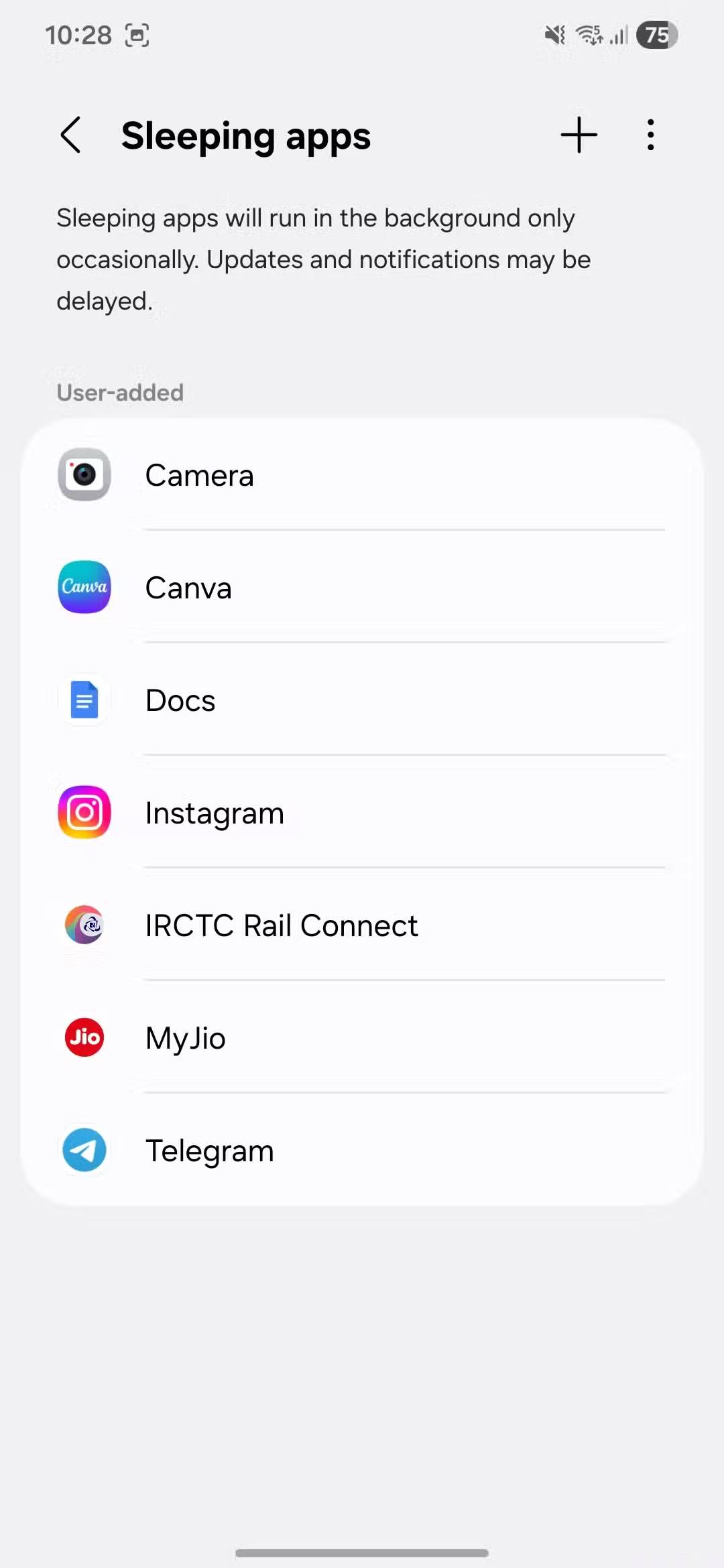Viewport: 724px width, 1568px height.
Task: Add an app with the plus icon
Action: [x=579, y=135]
